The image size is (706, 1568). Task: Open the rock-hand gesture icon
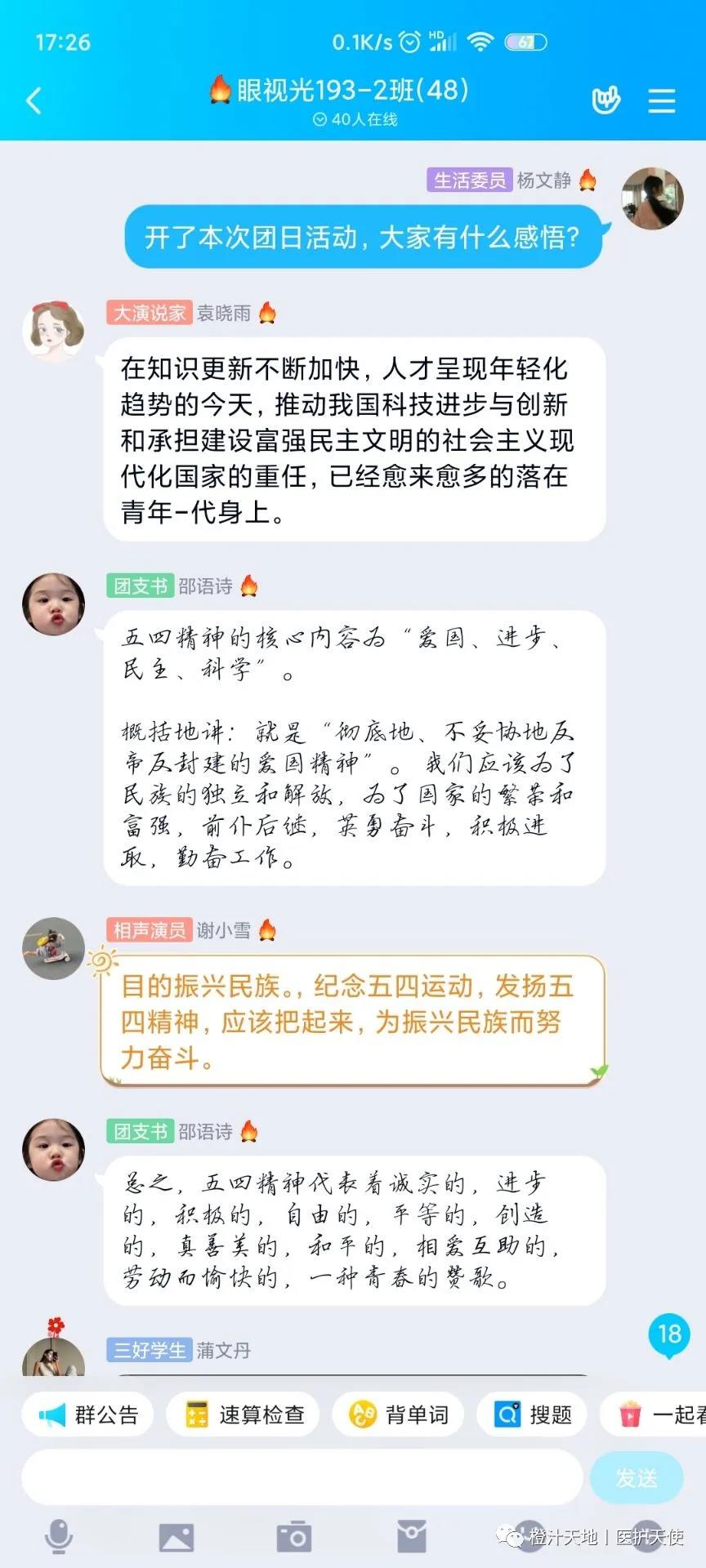pos(605,100)
